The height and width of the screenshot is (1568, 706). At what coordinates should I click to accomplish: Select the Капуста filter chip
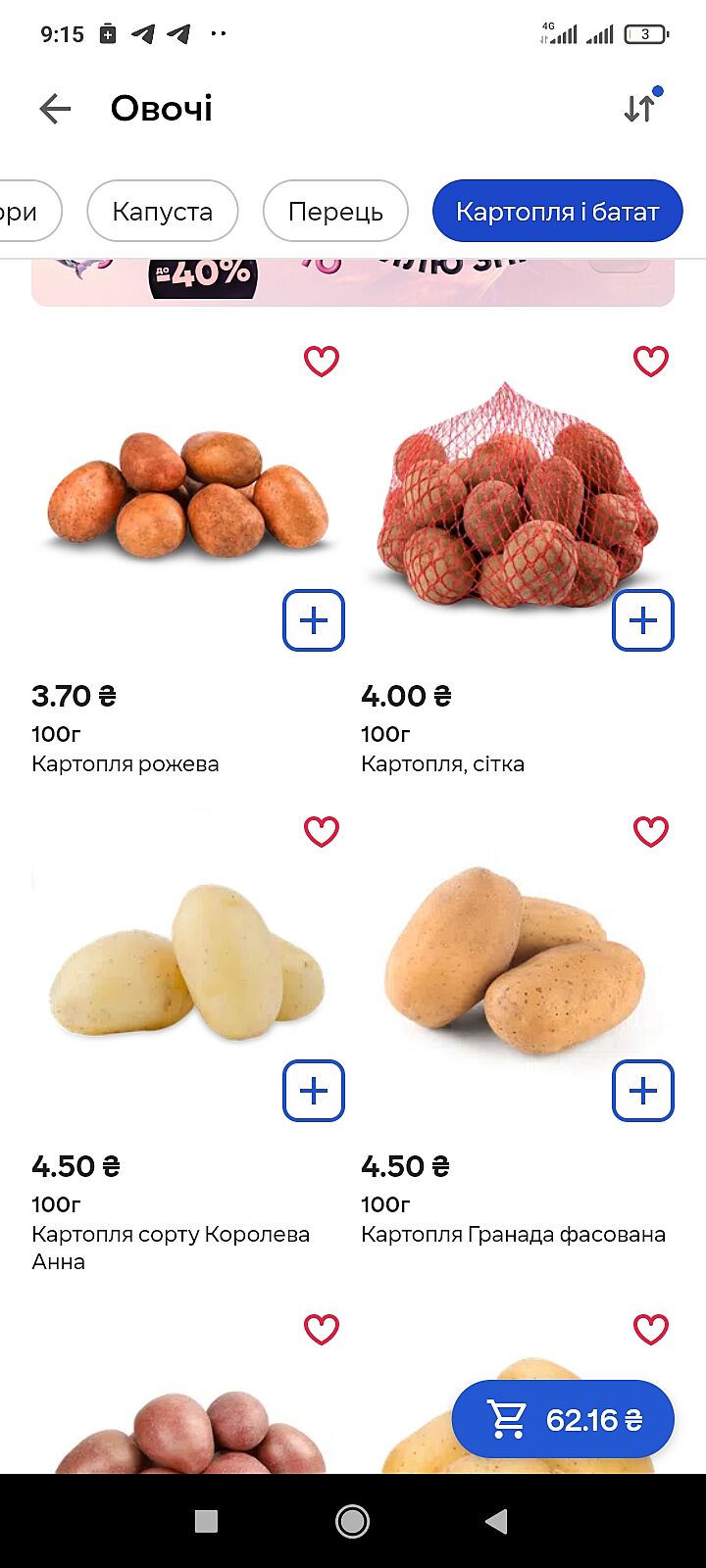tap(163, 211)
